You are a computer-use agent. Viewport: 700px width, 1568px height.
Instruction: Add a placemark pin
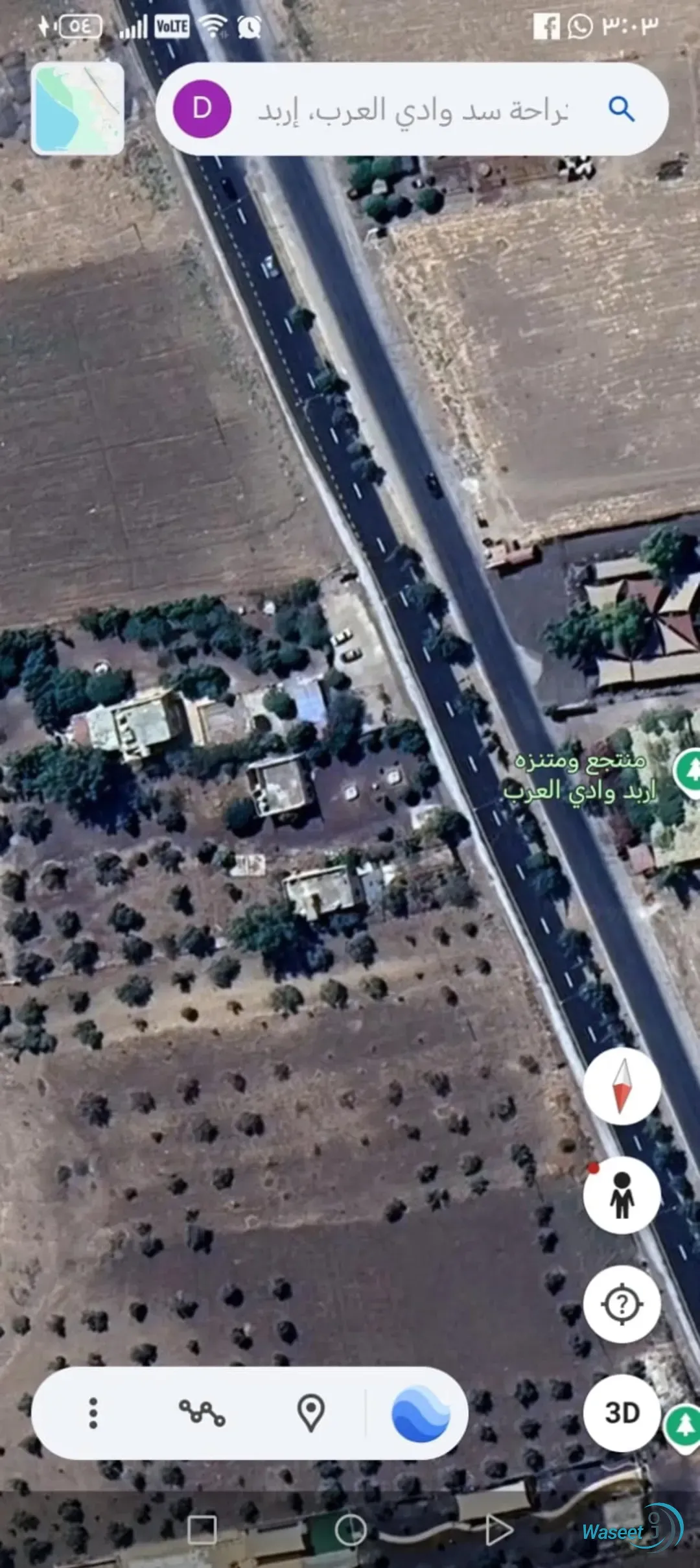(310, 1413)
